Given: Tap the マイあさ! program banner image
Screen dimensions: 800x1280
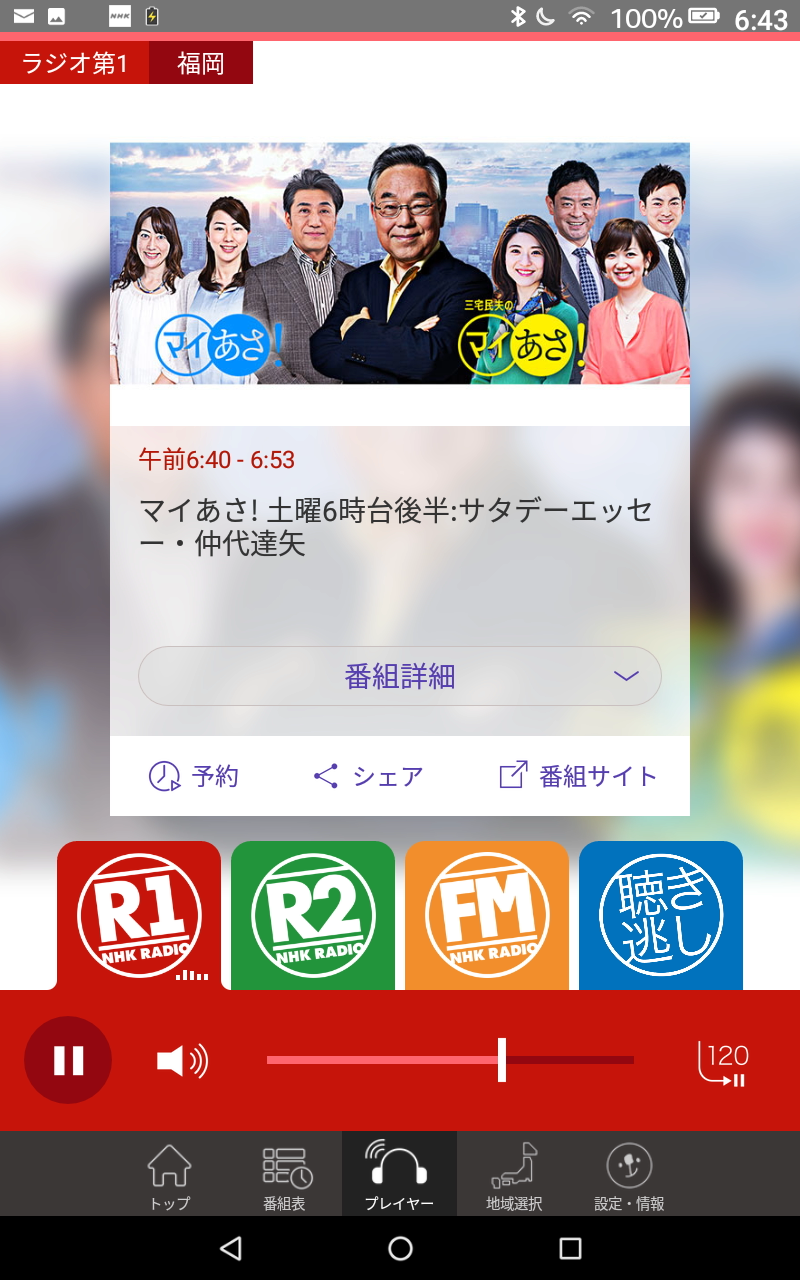Looking at the screenshot, I should (400, 263).
